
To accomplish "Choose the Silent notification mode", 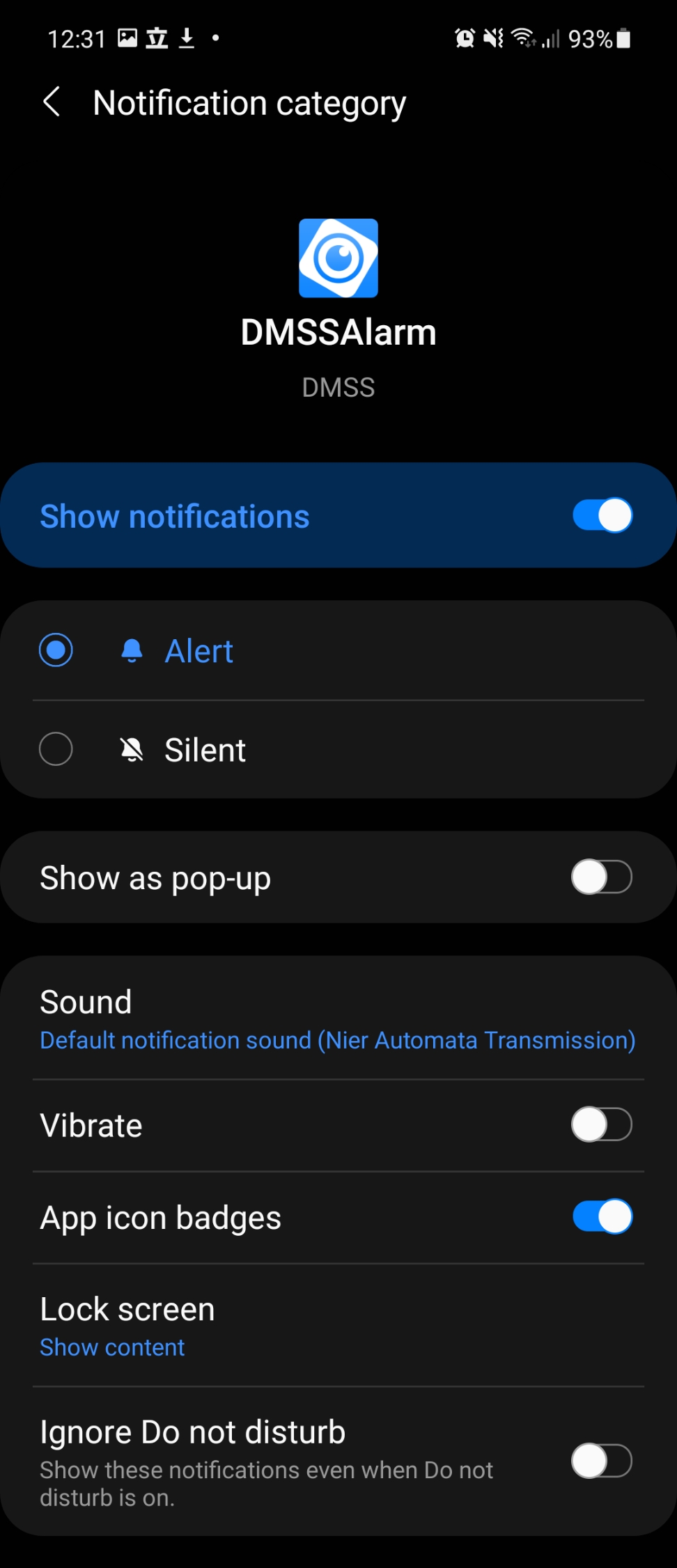I will (56, 749).
